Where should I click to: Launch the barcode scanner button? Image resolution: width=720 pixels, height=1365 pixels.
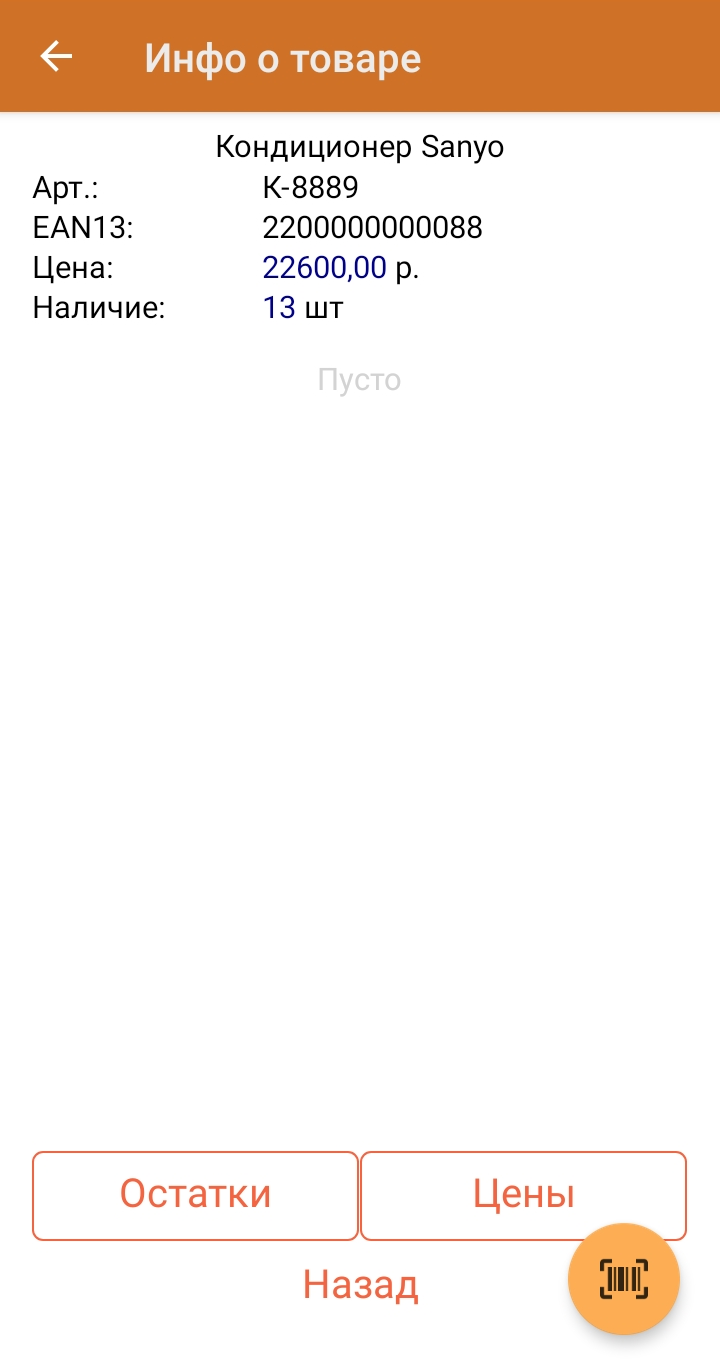pyautogui.click(x=624, y=1279)
